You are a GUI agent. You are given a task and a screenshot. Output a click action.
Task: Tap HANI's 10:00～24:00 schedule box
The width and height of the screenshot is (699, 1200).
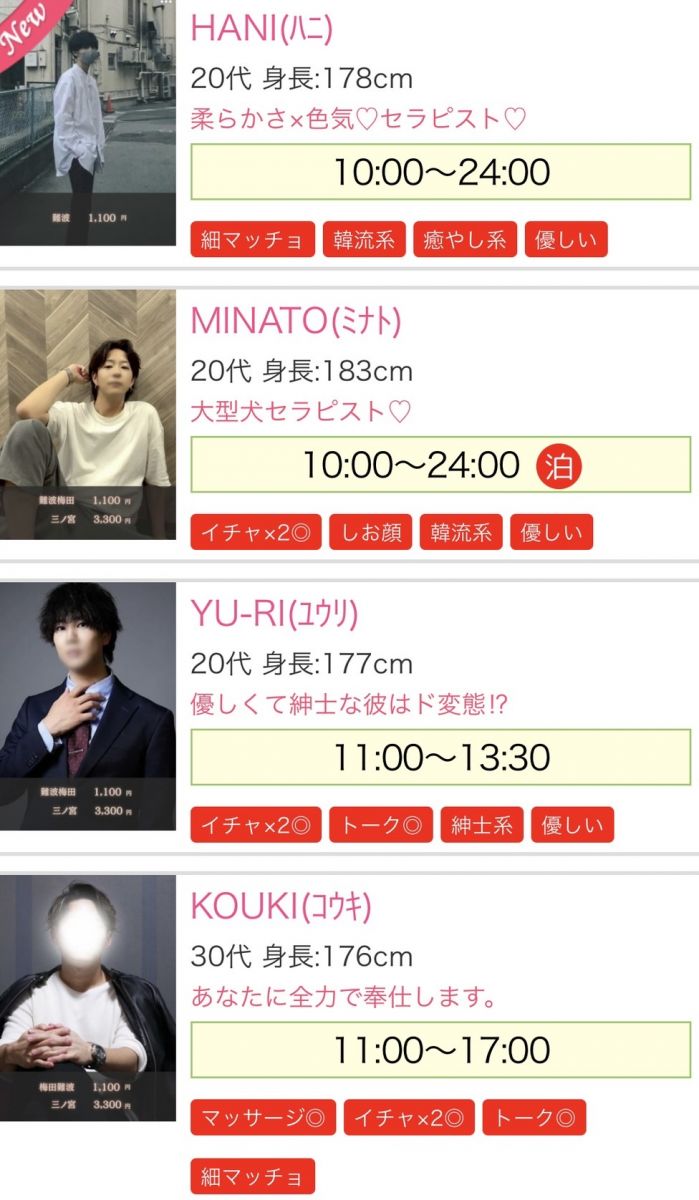[440, 172]
